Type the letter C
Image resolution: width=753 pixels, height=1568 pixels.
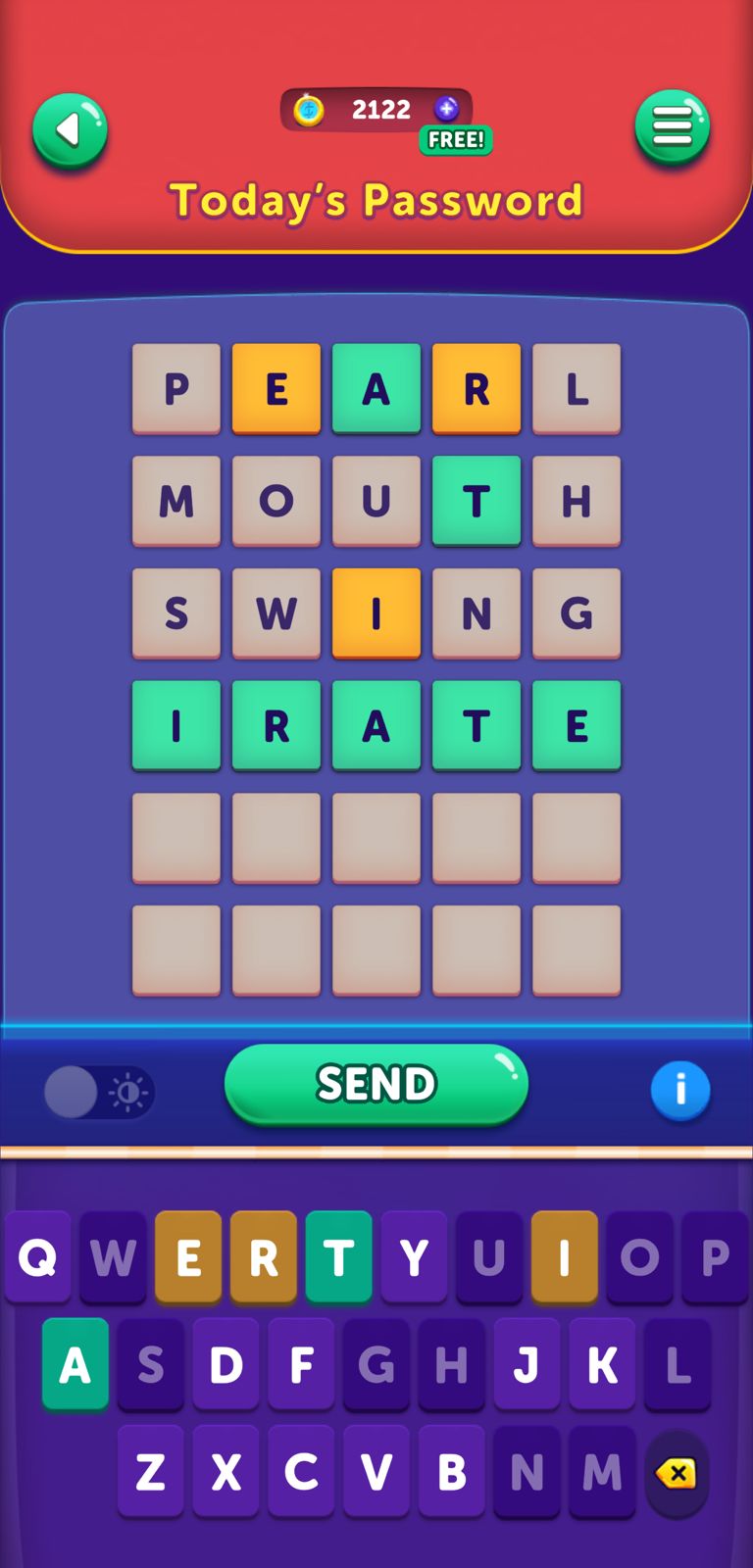pos(301,1471)
